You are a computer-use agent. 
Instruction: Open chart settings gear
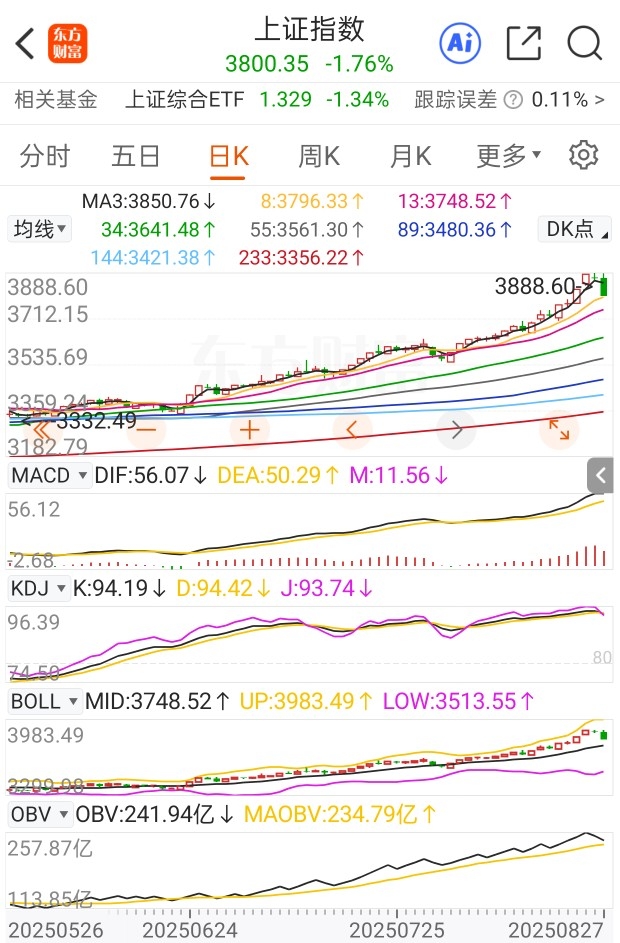[x=583, y=155]
